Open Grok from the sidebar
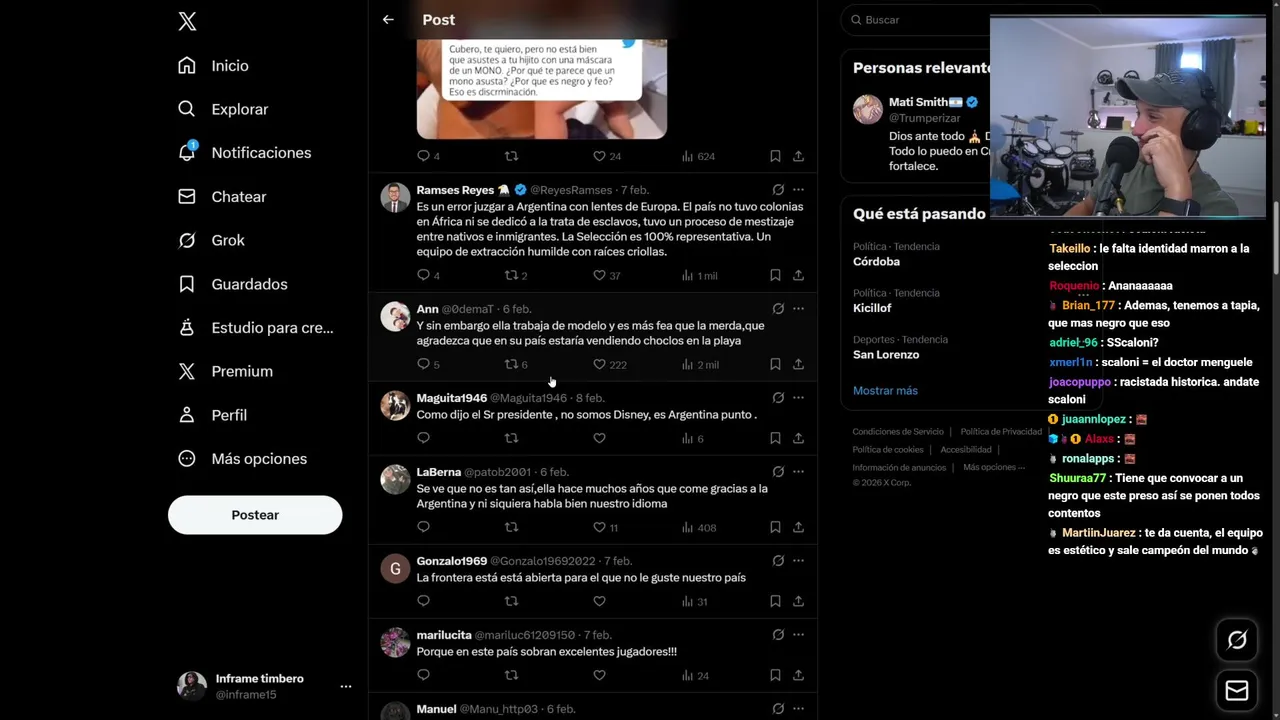1280x720 pixels. pos(227,240)
